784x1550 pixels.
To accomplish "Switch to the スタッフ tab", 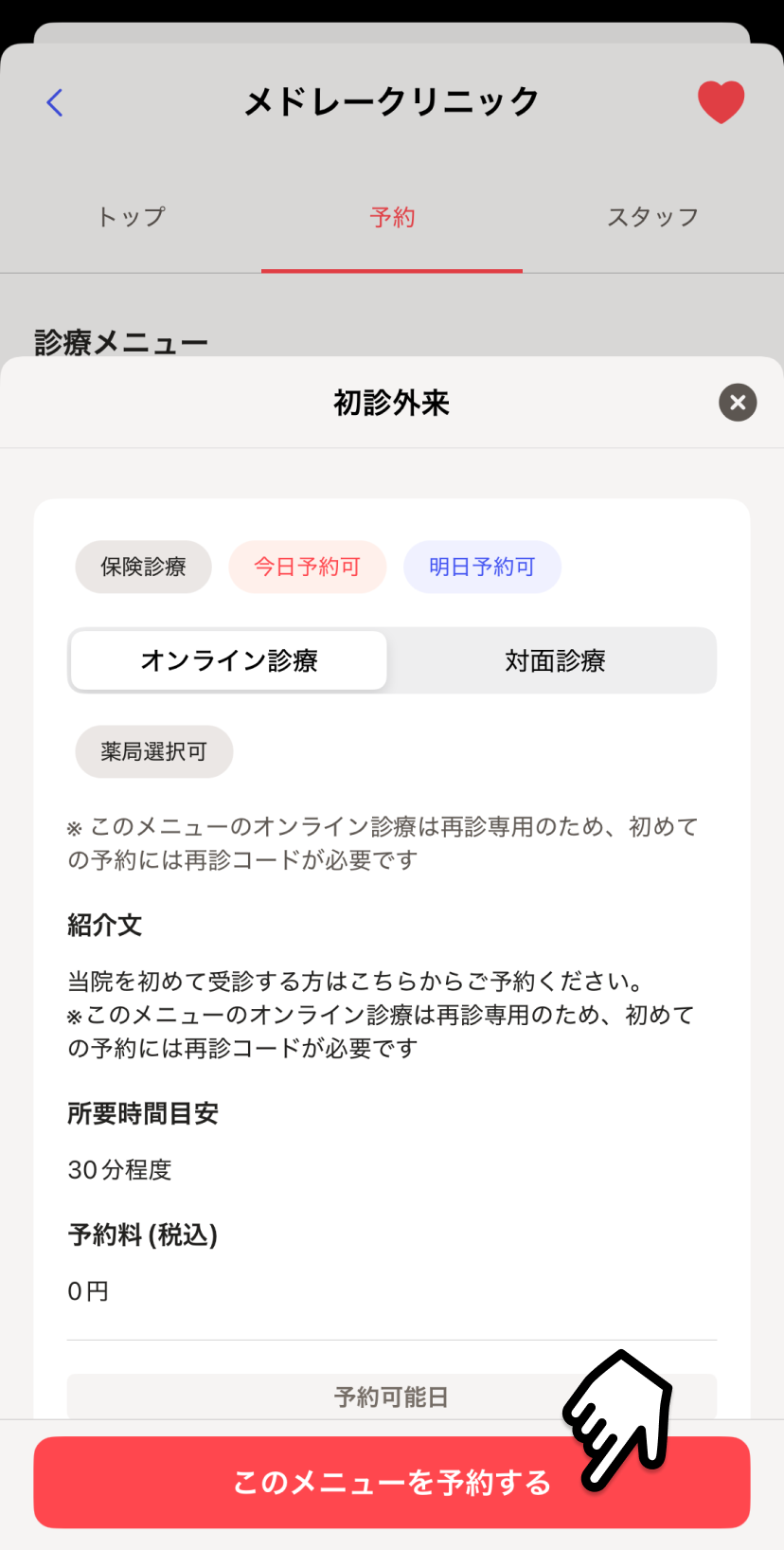I will (652, 218).
